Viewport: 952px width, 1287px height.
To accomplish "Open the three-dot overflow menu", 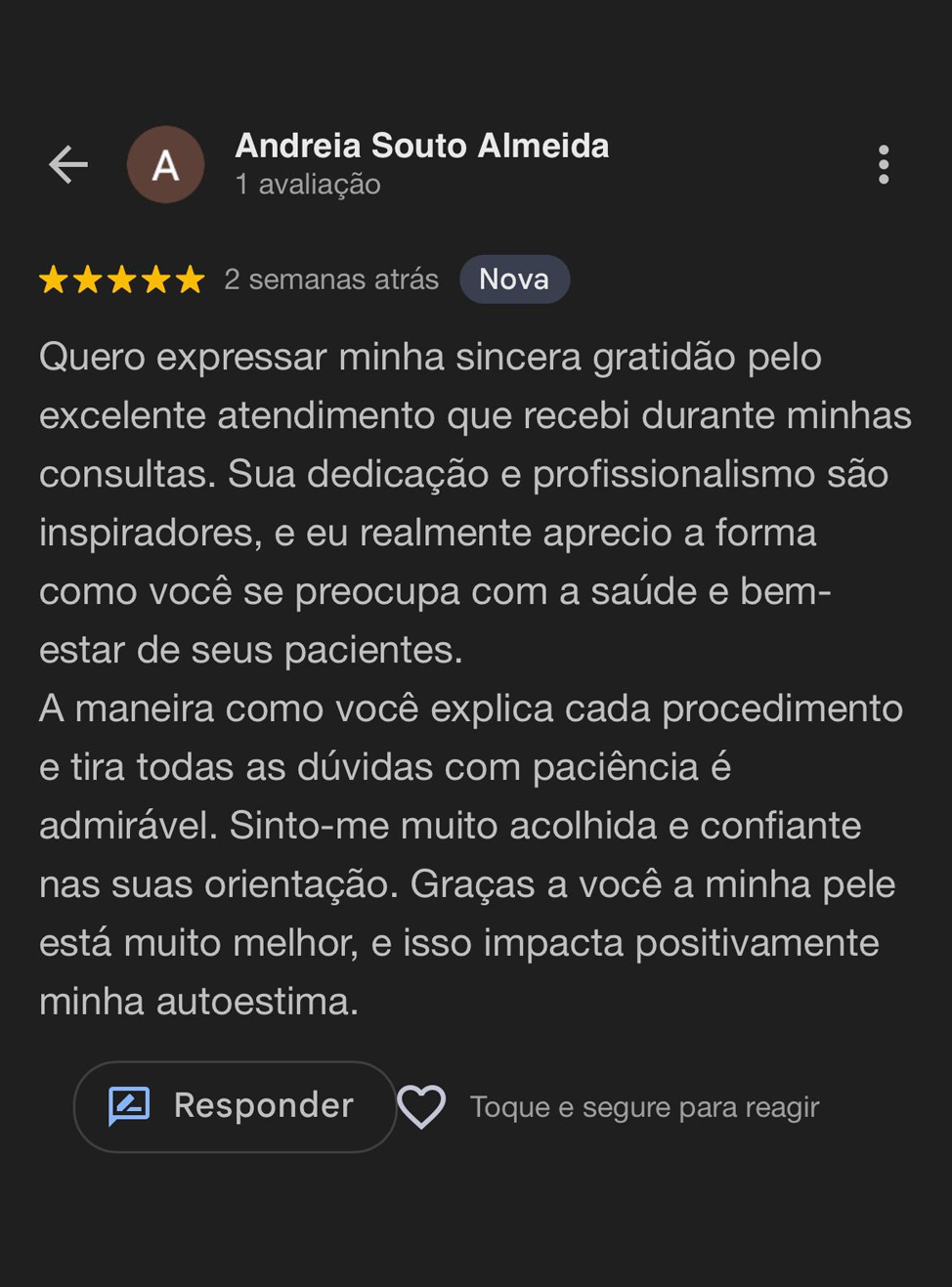I will coord(884,164).
